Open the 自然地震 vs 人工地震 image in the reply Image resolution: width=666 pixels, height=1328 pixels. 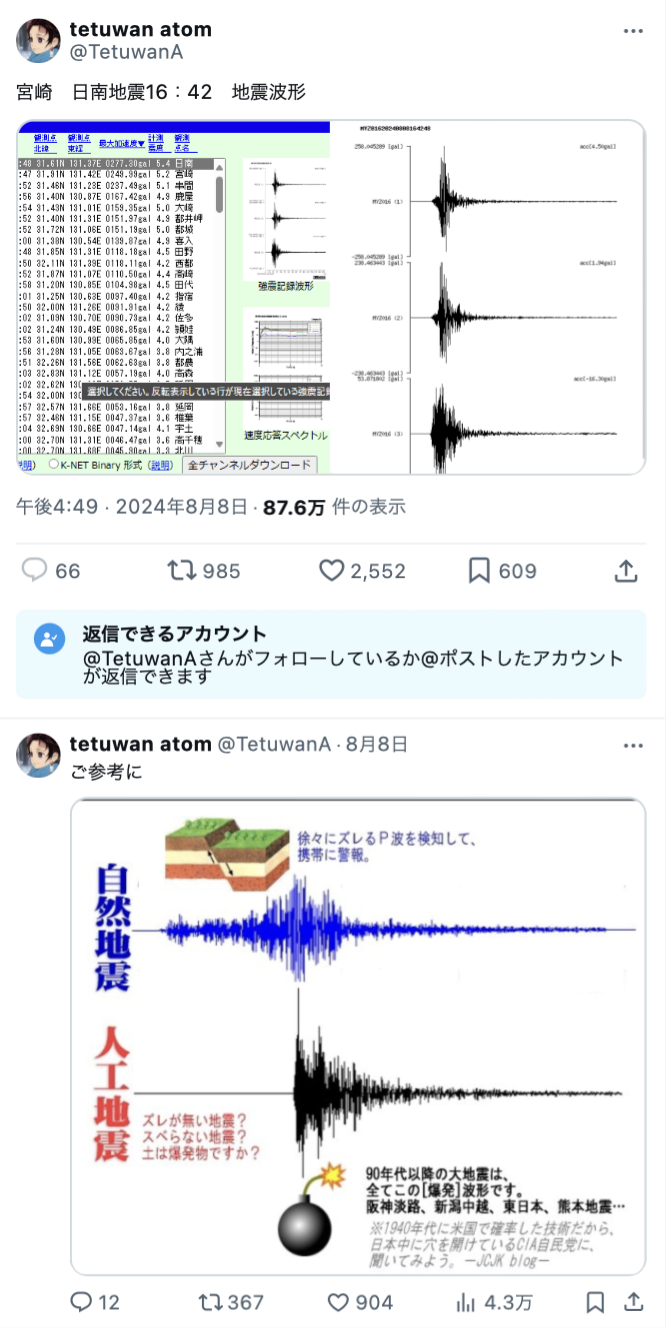click(358, 1036)
